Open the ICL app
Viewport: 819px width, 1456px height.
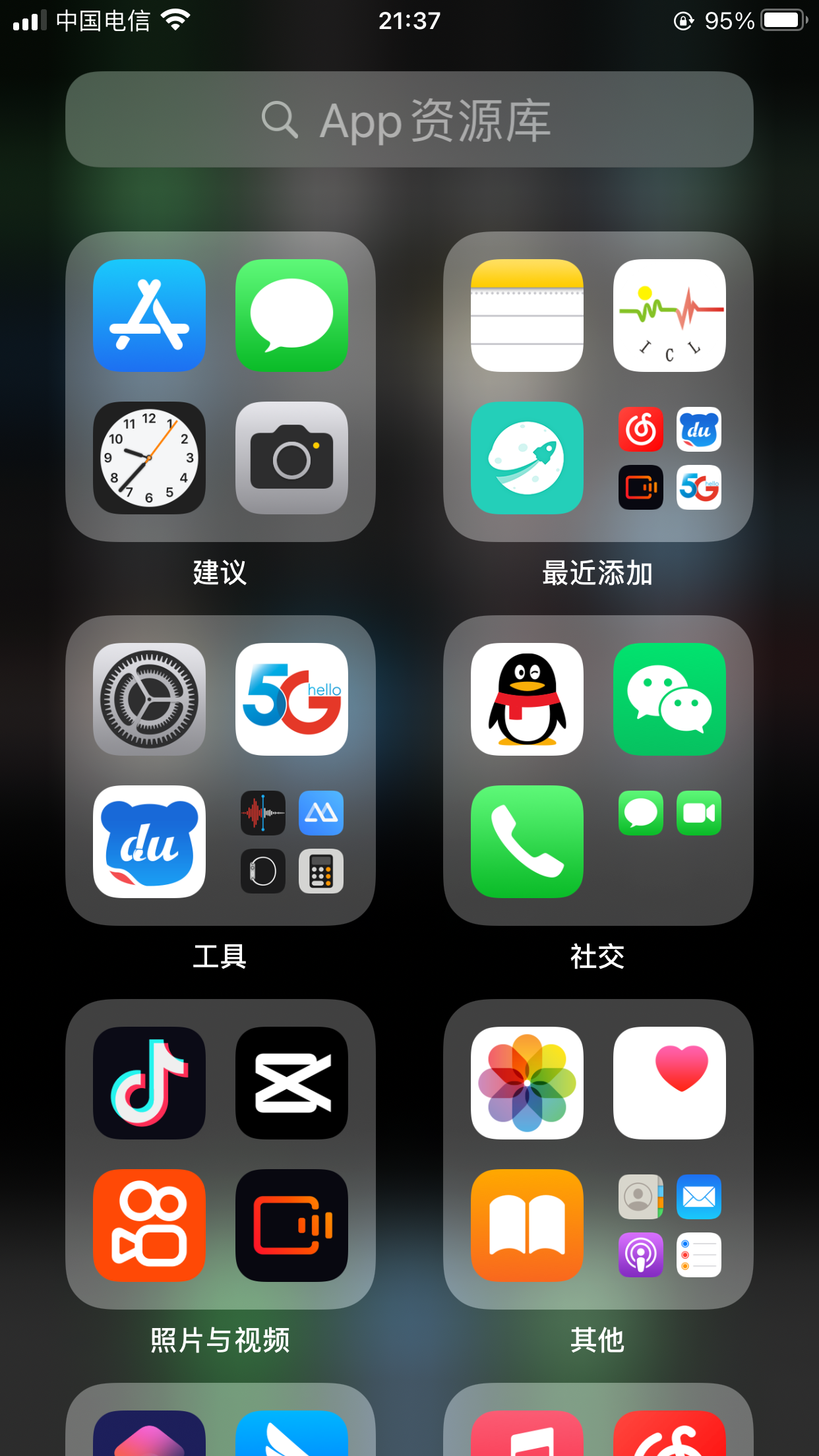pyautogui.click(x=669, y=315)
